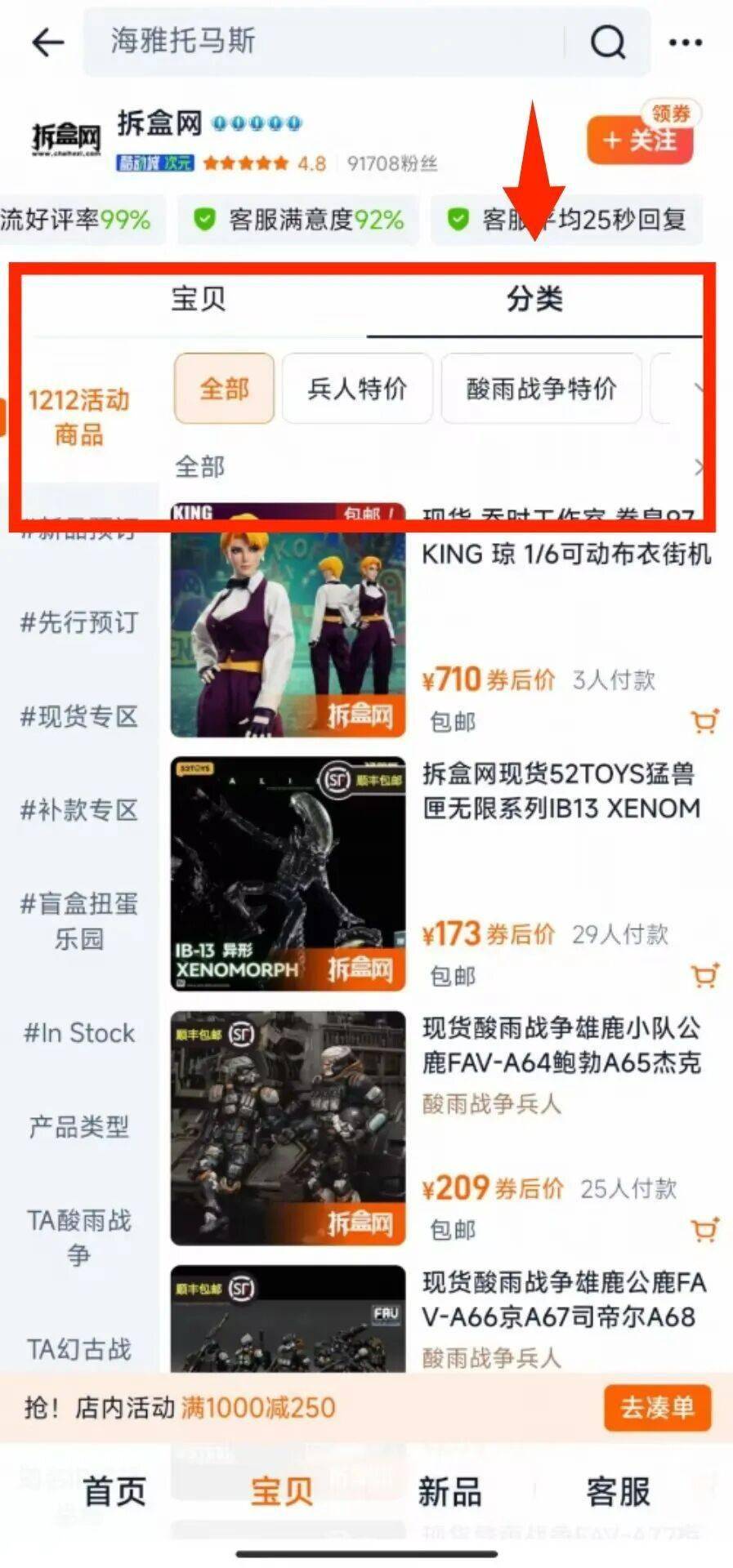Follow the store with +关注 button

pyautogui.click(x=639, y=140)
